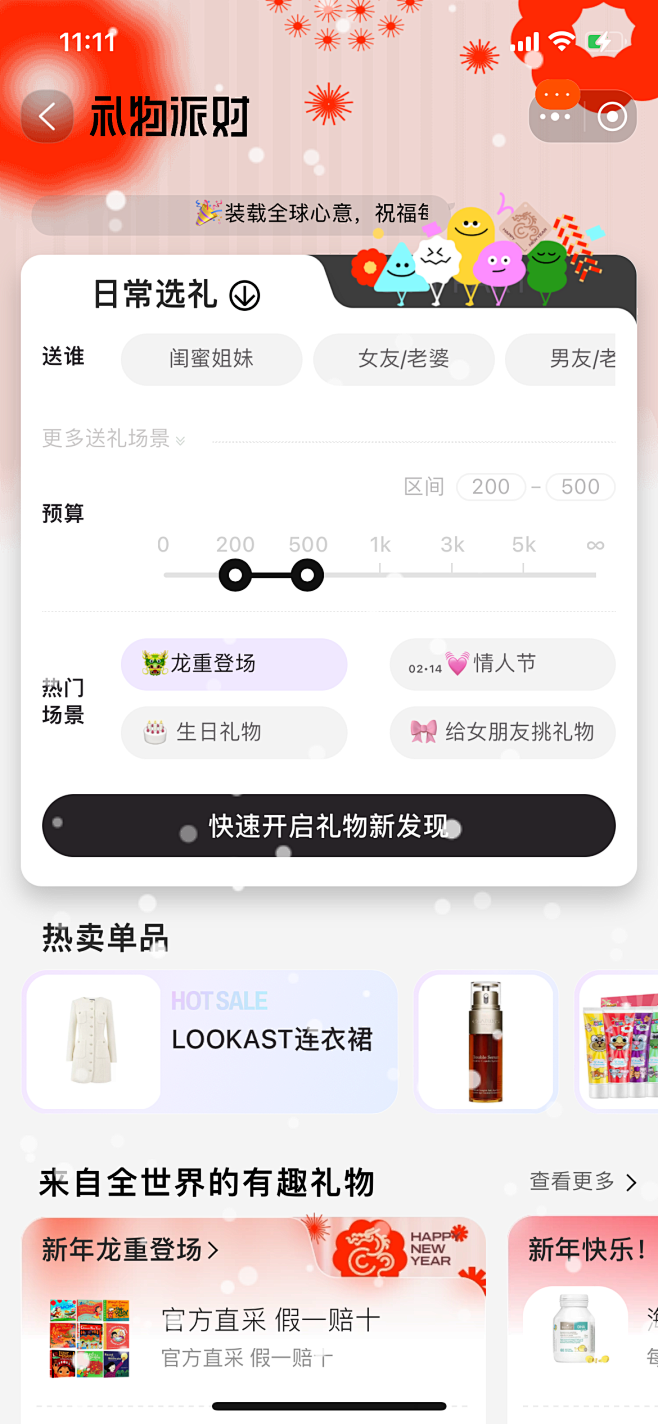Tap 查看更多 for fun gifts

tap(582, 1182)
